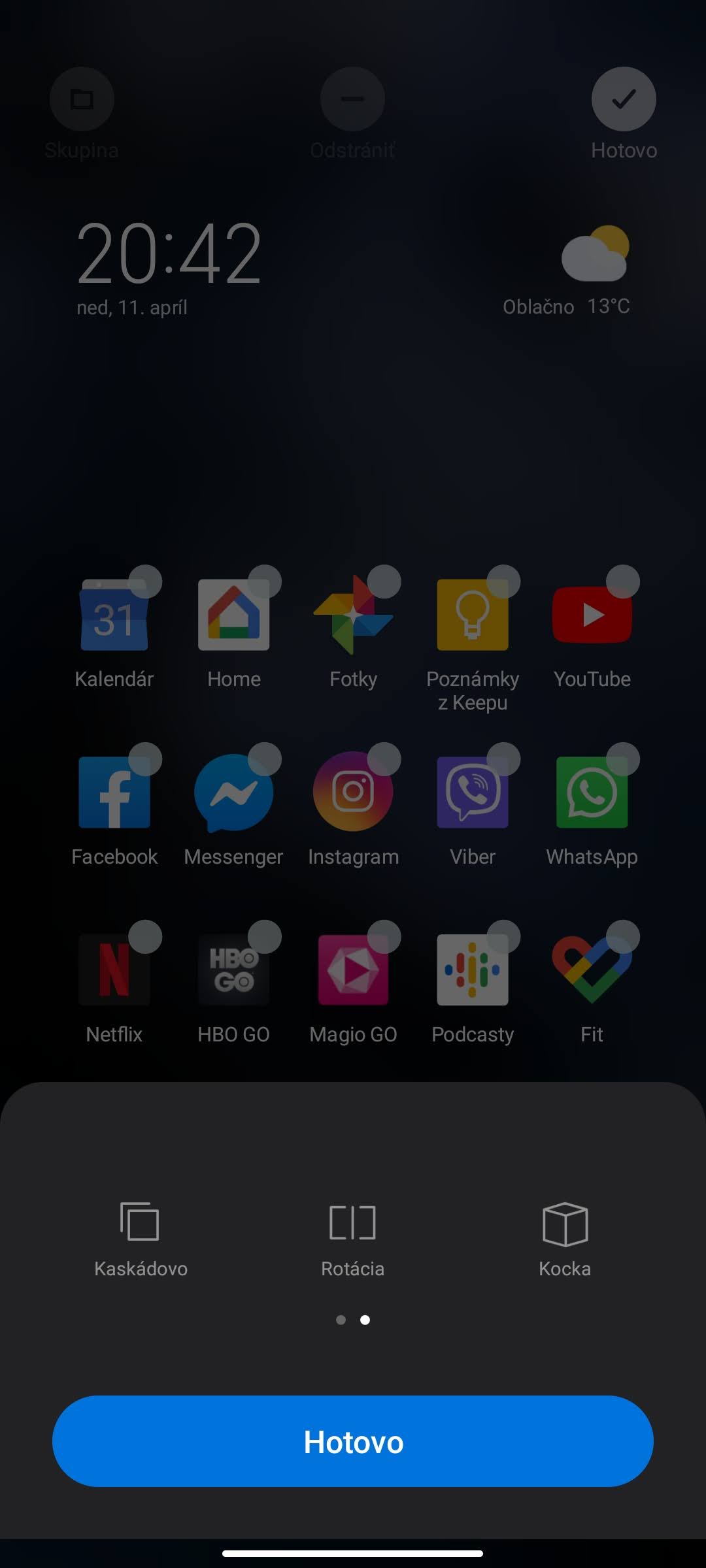Select the Instagram app icon
The image size is (706, 1568).
(353, 792)
